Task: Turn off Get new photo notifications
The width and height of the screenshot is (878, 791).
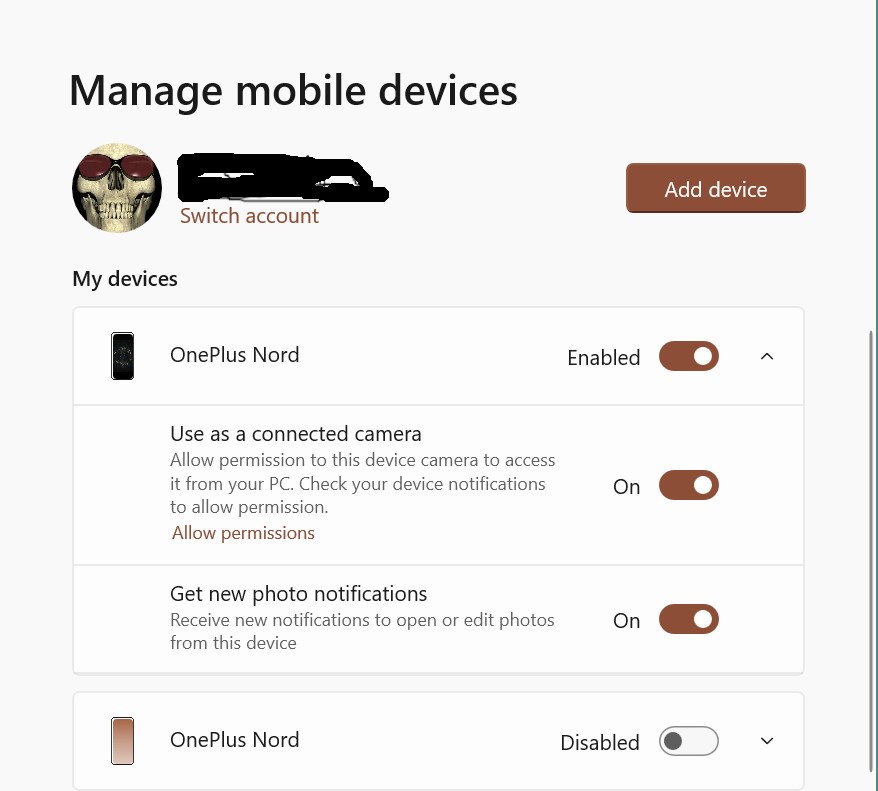Action: click(688, 620)
